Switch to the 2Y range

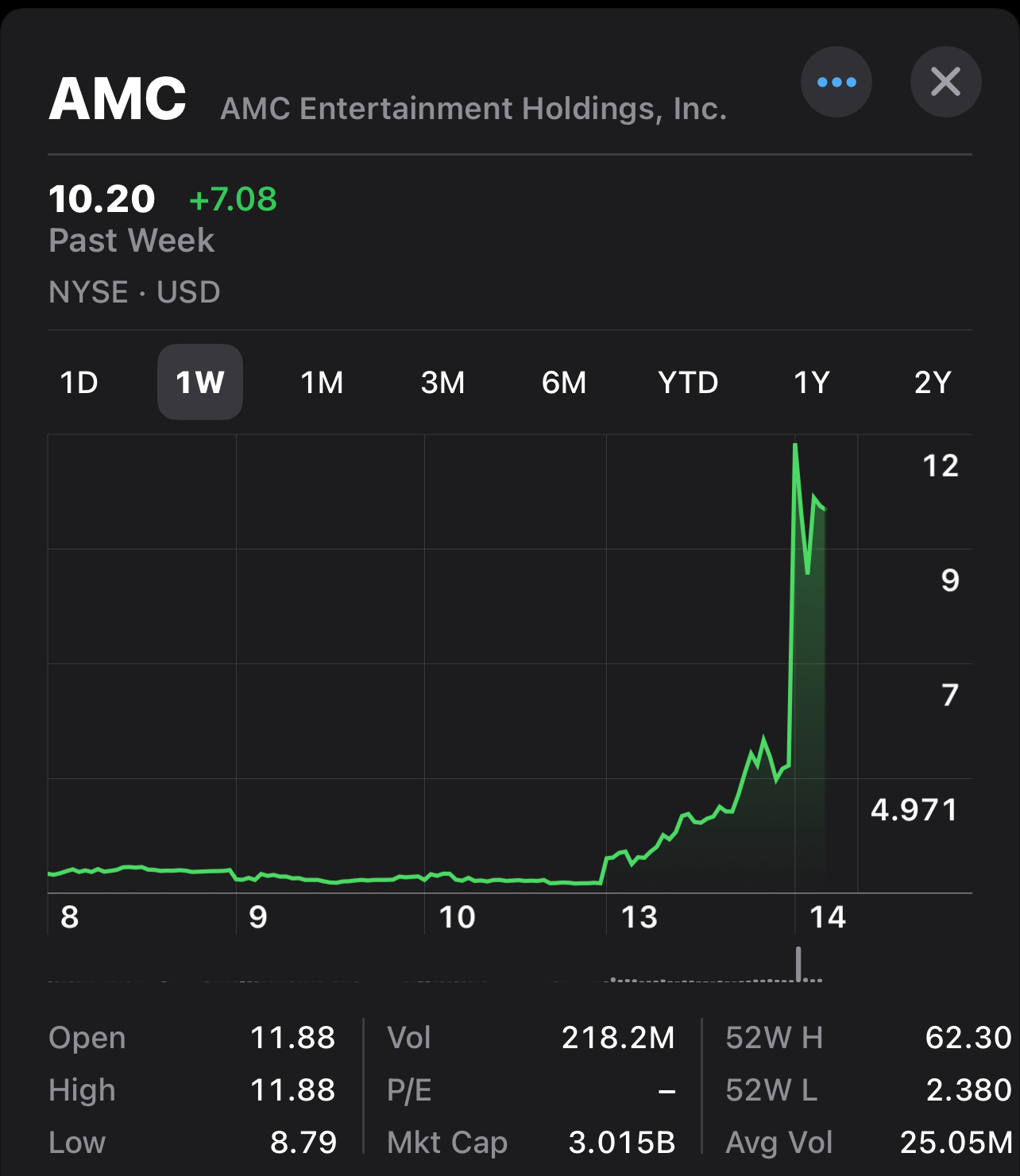pos(933,383)
